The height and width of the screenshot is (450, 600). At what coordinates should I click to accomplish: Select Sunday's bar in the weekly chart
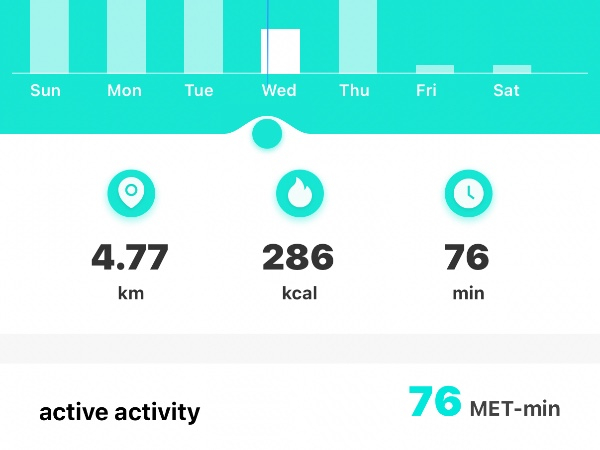pos(50,36)
